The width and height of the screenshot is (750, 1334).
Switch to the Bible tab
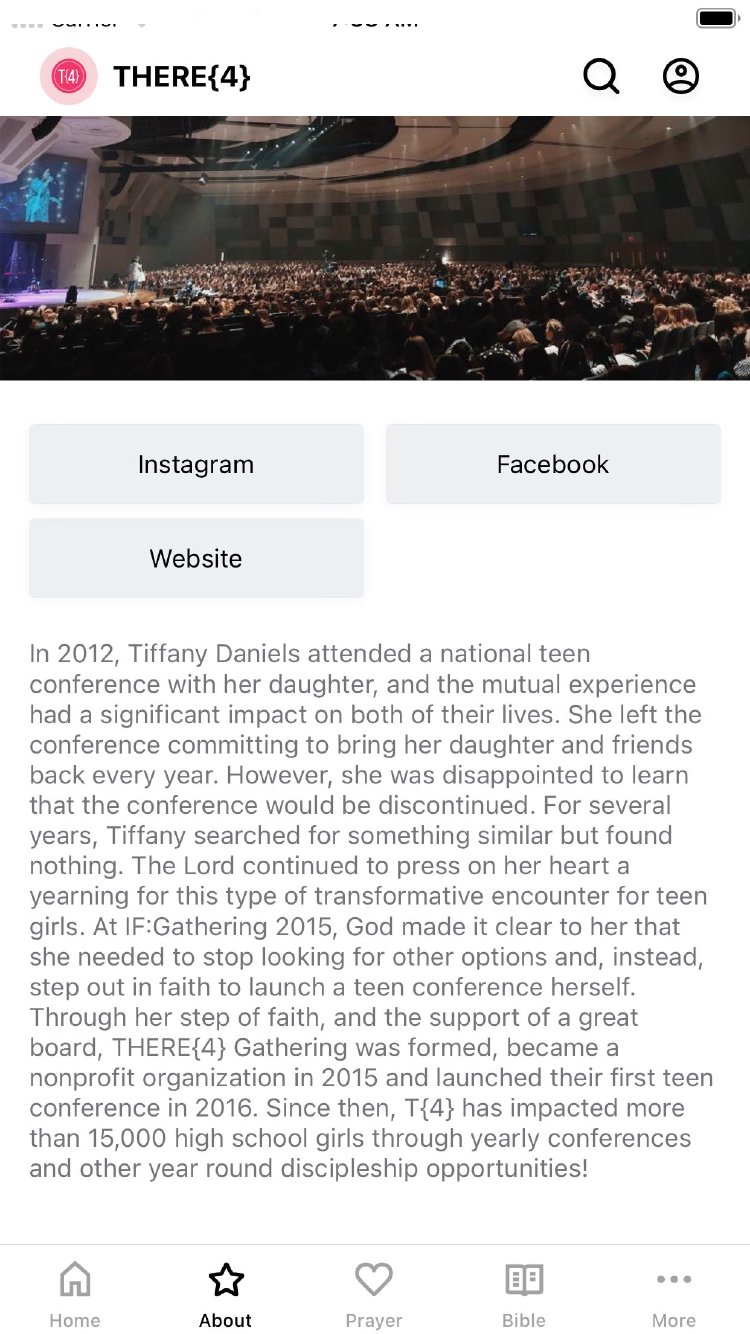[524, 1294]
